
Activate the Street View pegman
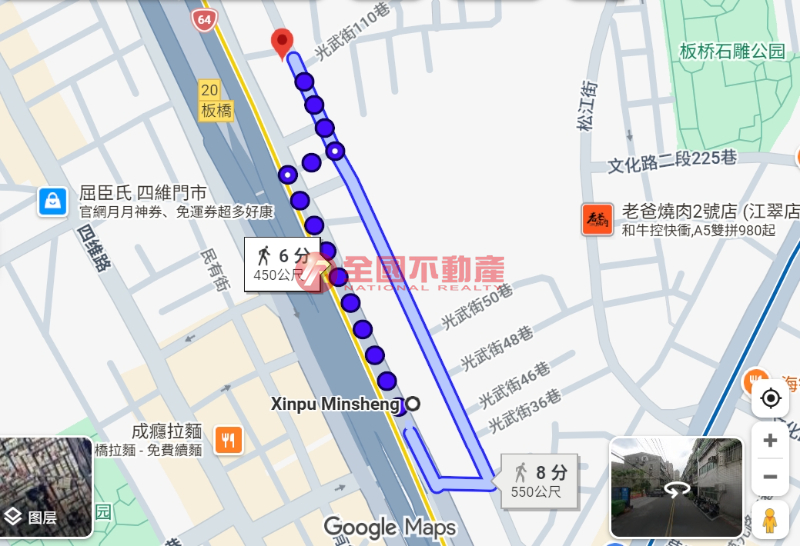pos(770,520)
